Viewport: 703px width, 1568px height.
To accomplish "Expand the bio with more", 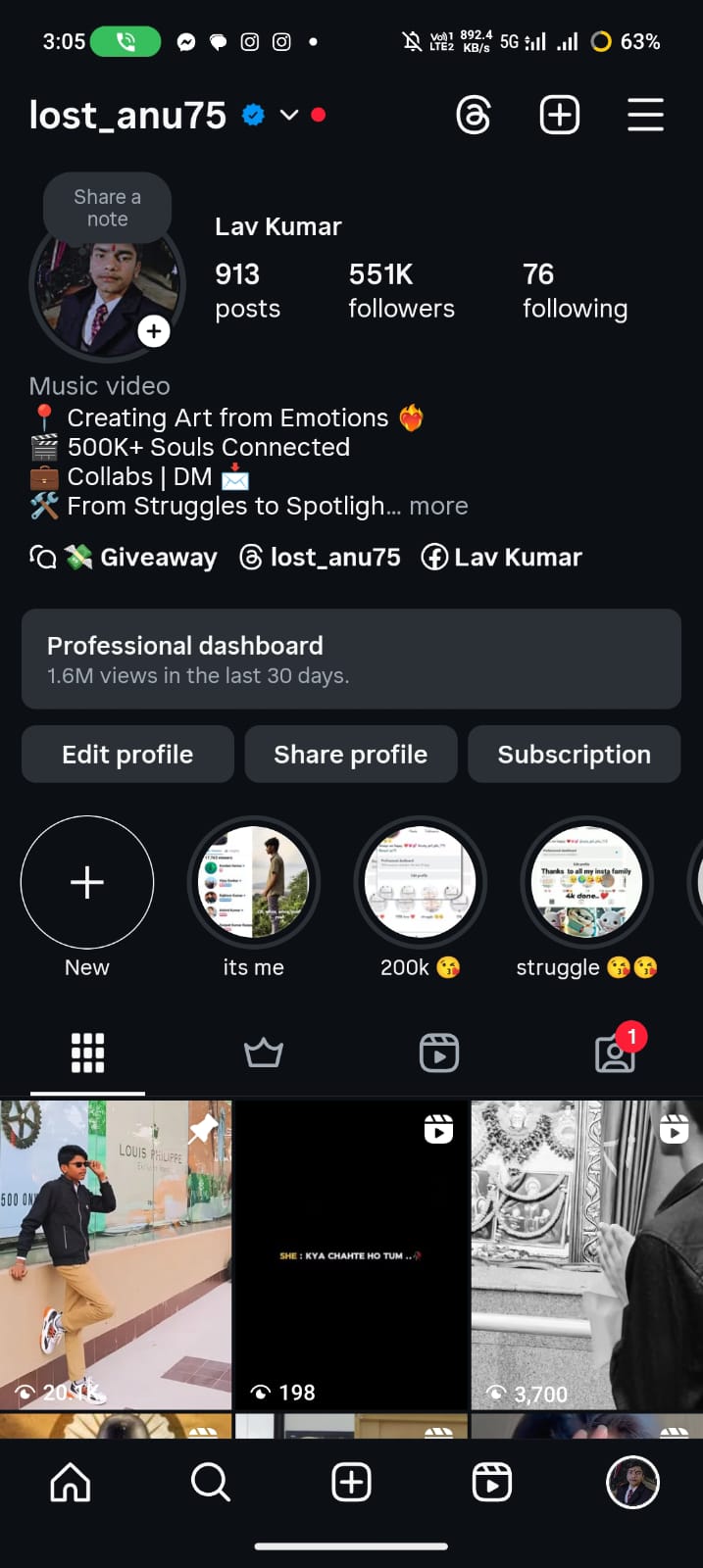I will pos(438,507).
